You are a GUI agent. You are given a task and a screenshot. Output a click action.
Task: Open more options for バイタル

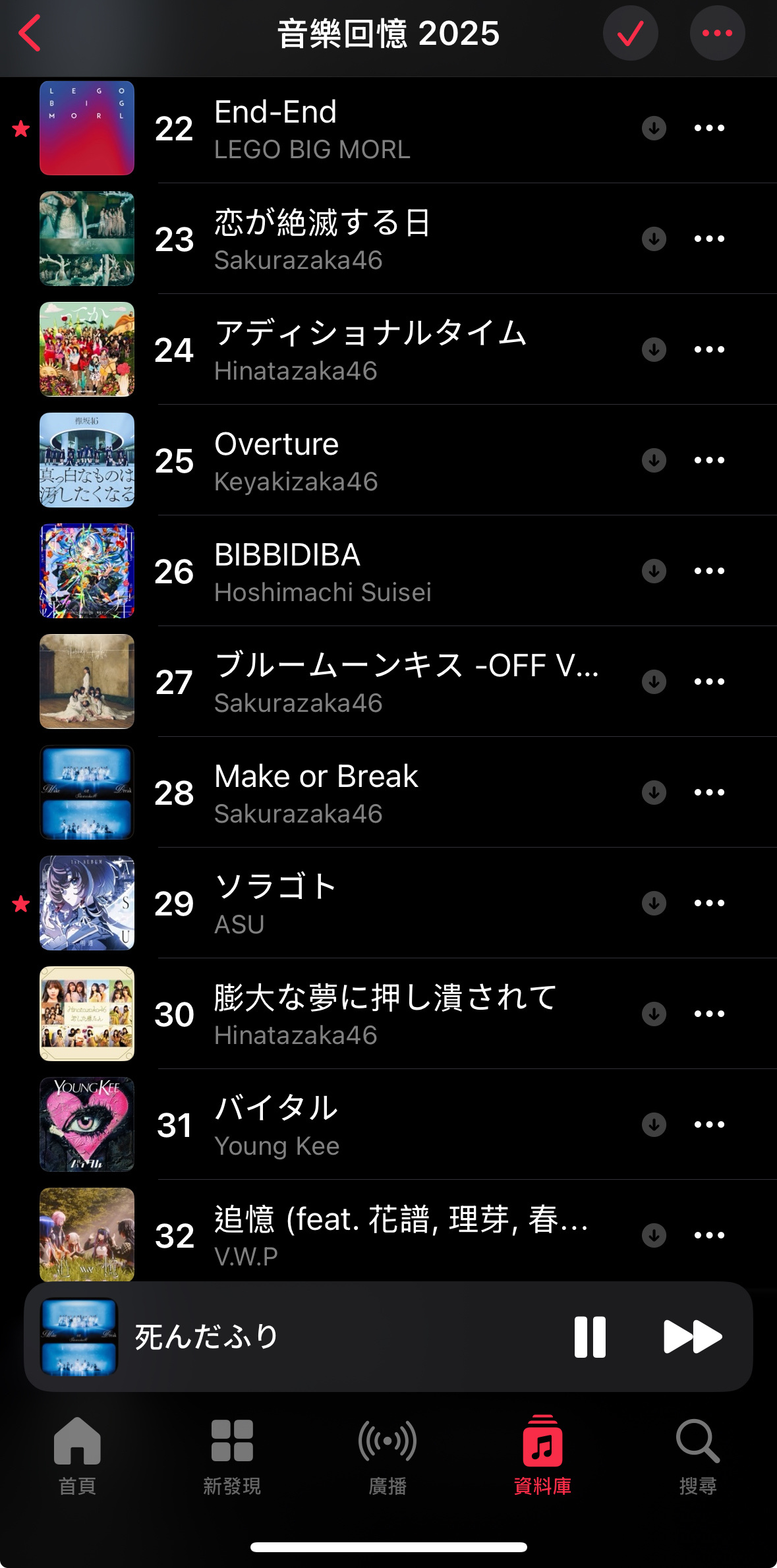point(709,1124)
